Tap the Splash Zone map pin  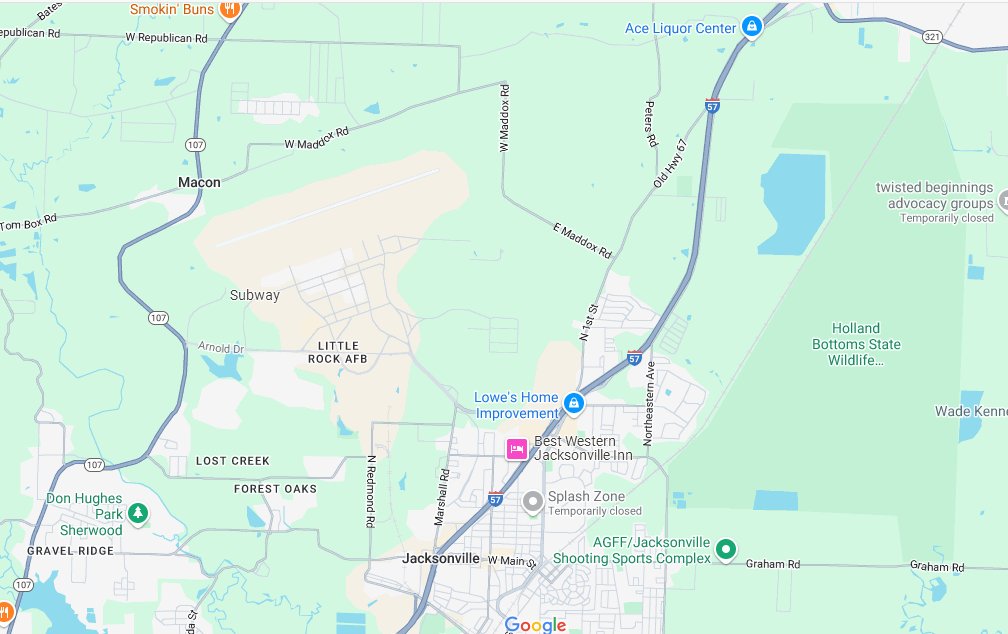(533, 500)
